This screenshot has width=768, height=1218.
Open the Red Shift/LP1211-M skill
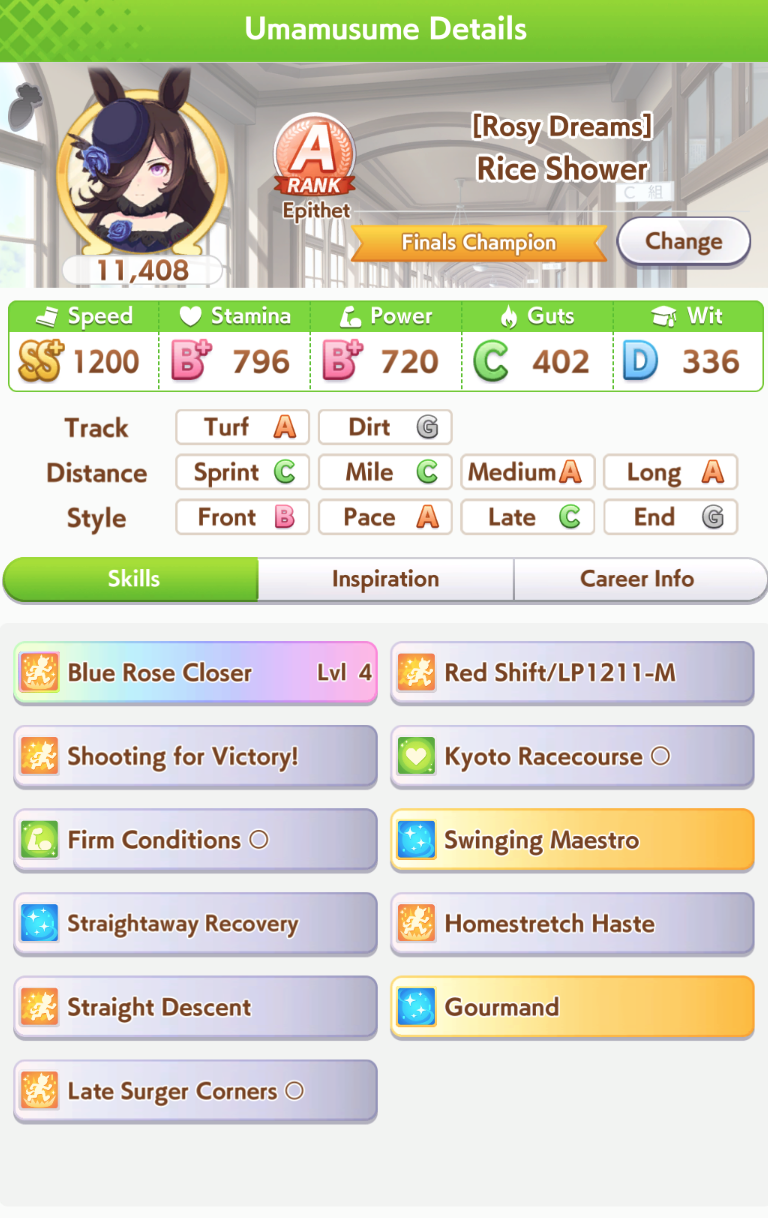572,673
